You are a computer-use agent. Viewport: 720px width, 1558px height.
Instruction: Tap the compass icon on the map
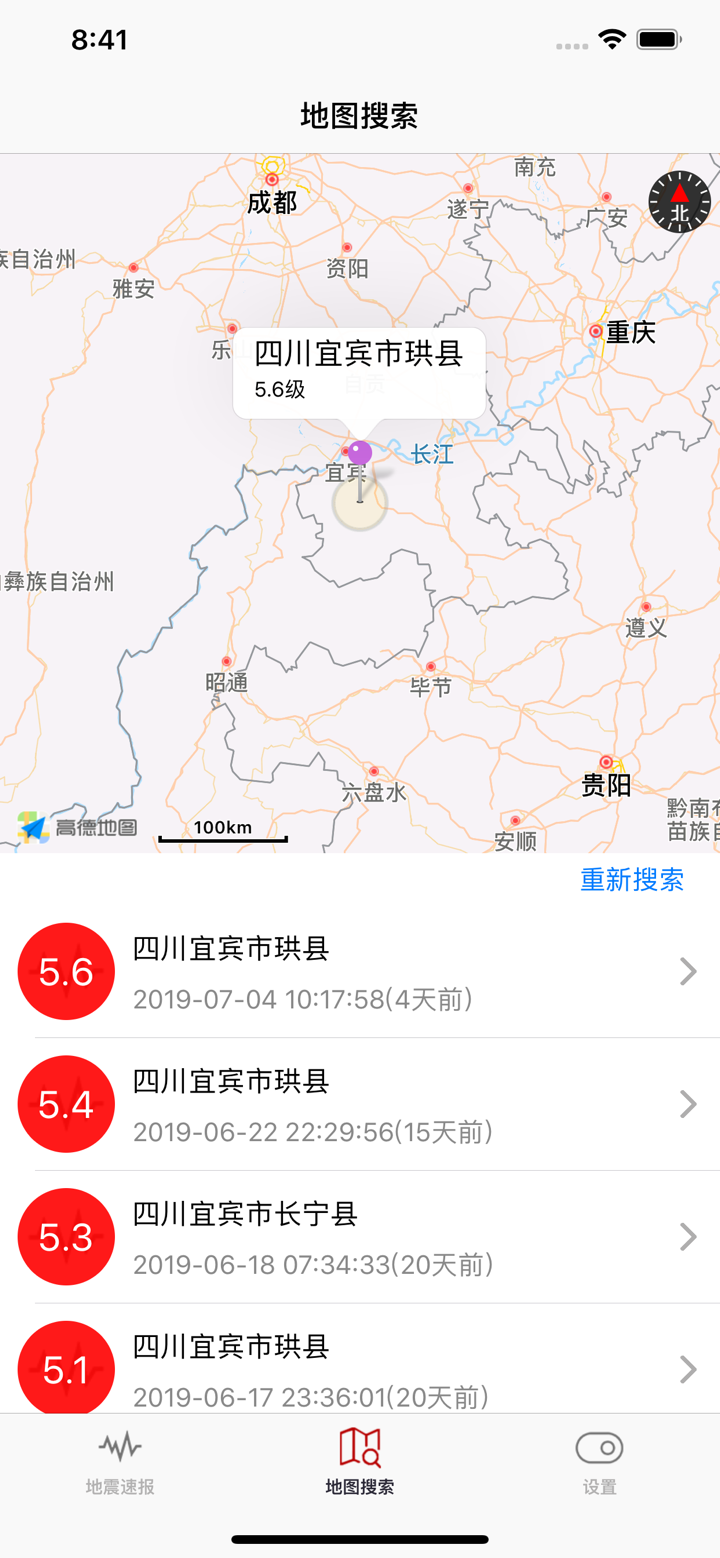[677, 202]
